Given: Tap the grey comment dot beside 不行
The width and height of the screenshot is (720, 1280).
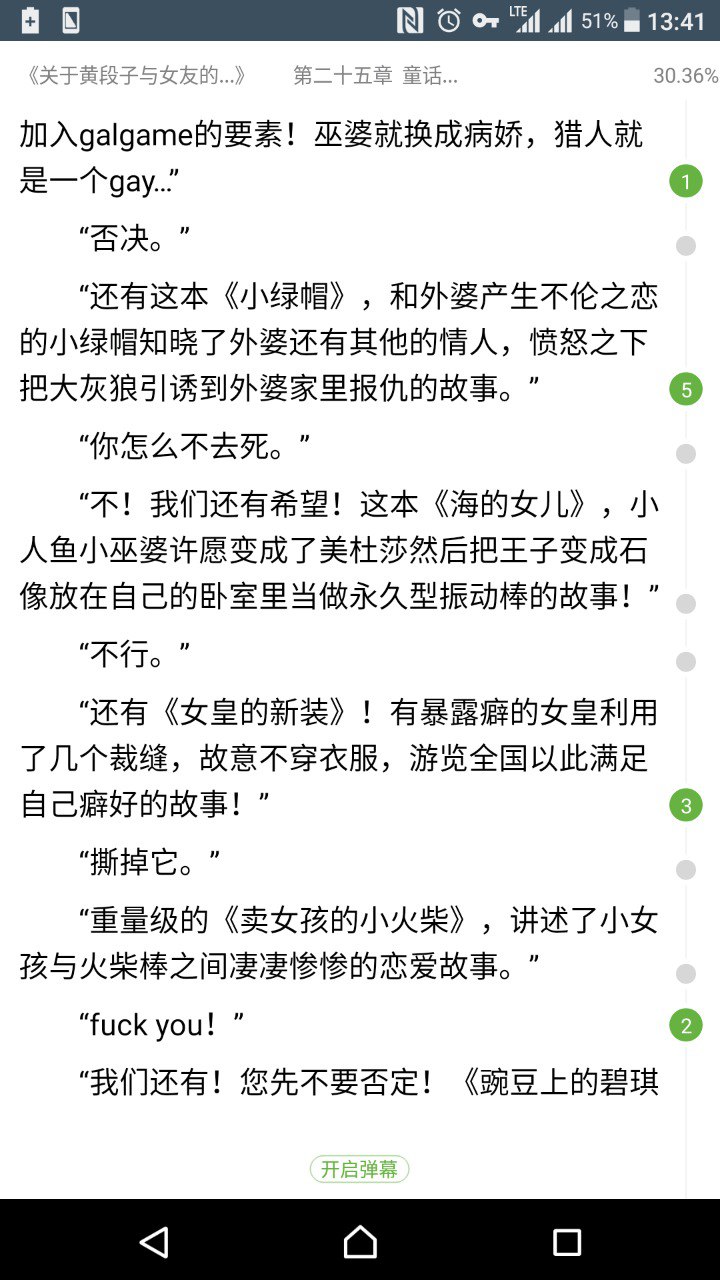Looking at the screenshot, I should 686,661.
